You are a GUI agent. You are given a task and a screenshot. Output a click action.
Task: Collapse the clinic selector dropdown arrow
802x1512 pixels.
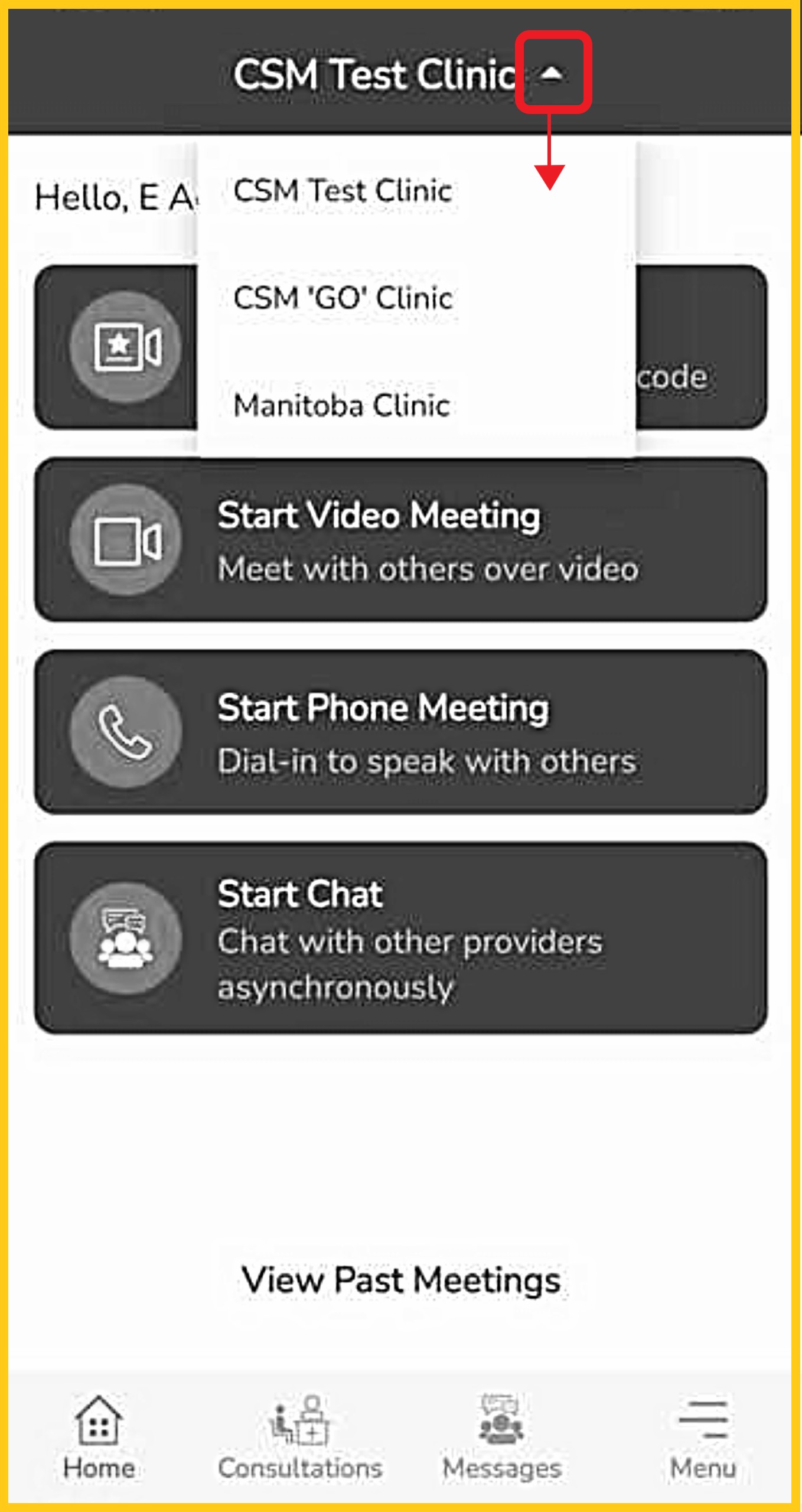click(552, 73)
